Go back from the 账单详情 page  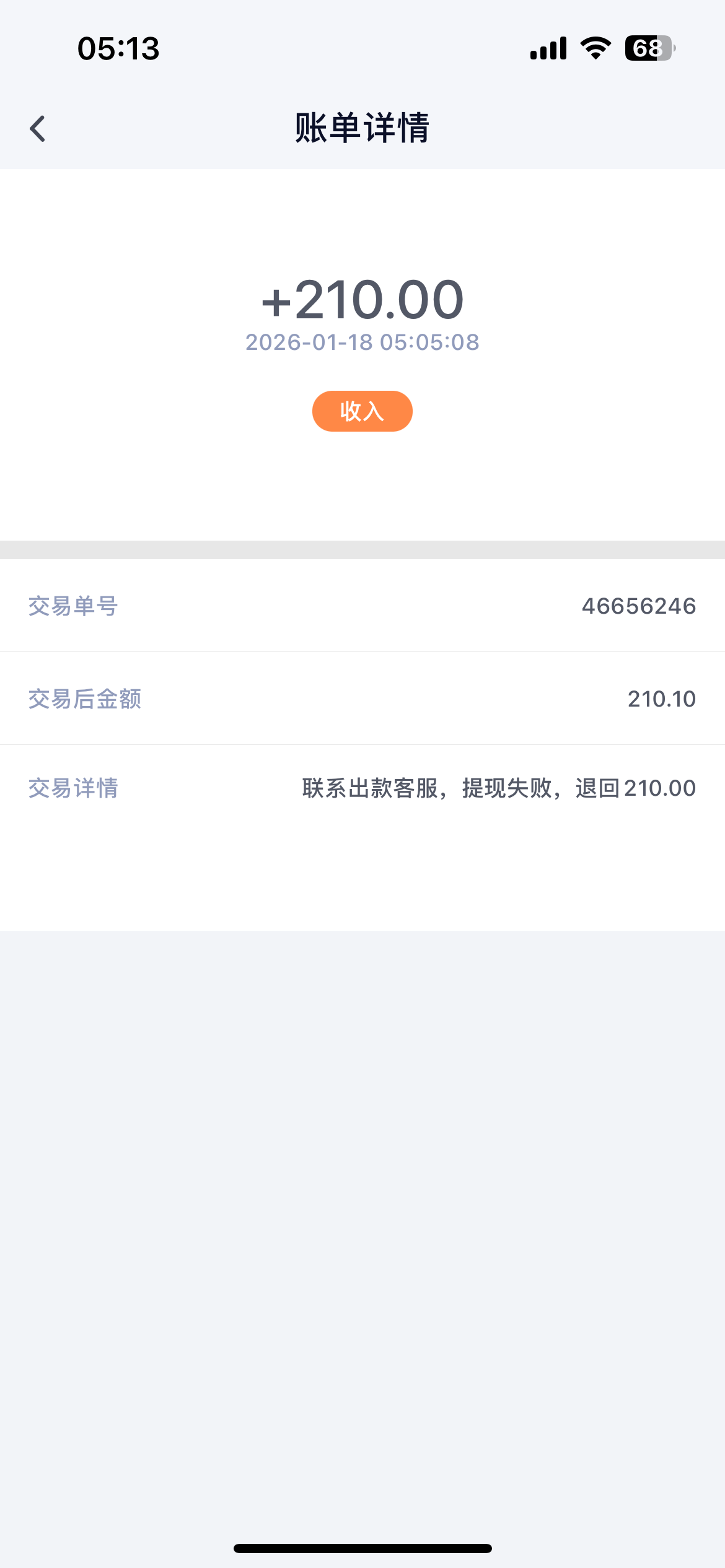(38, 129)
